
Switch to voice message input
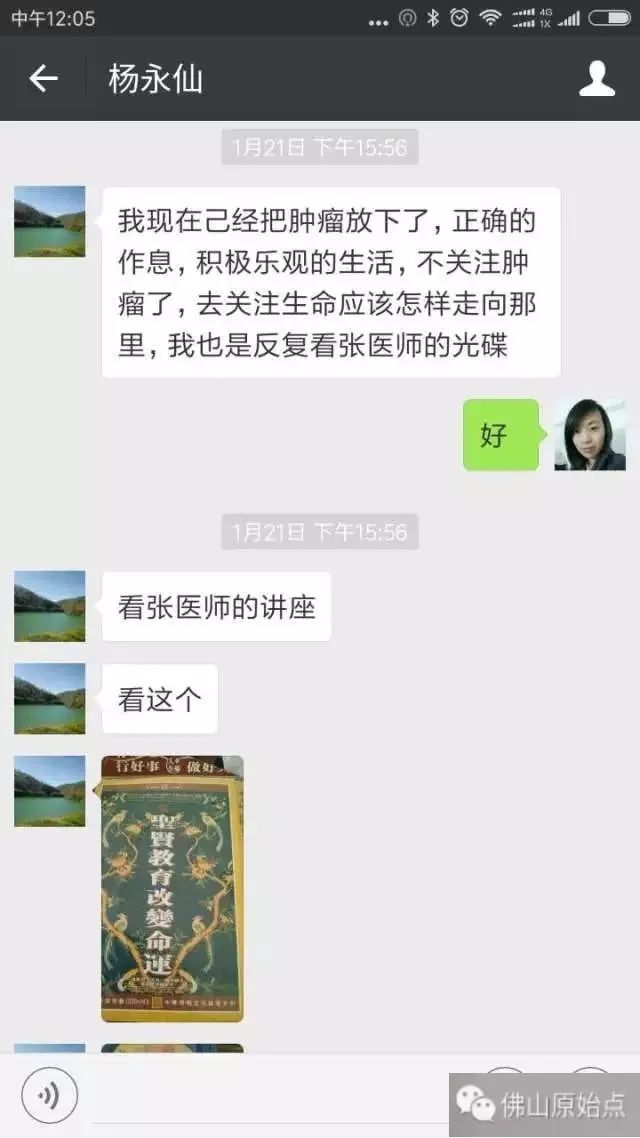coord(48,1097)
